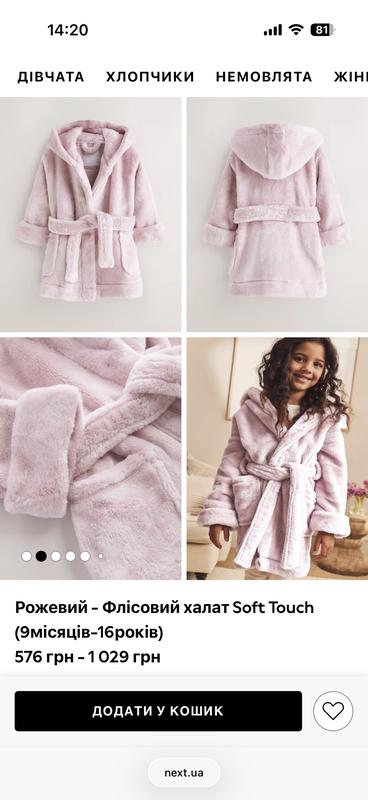Open the ДІВЧАТА category tab
368x800 pixels.
51,77
